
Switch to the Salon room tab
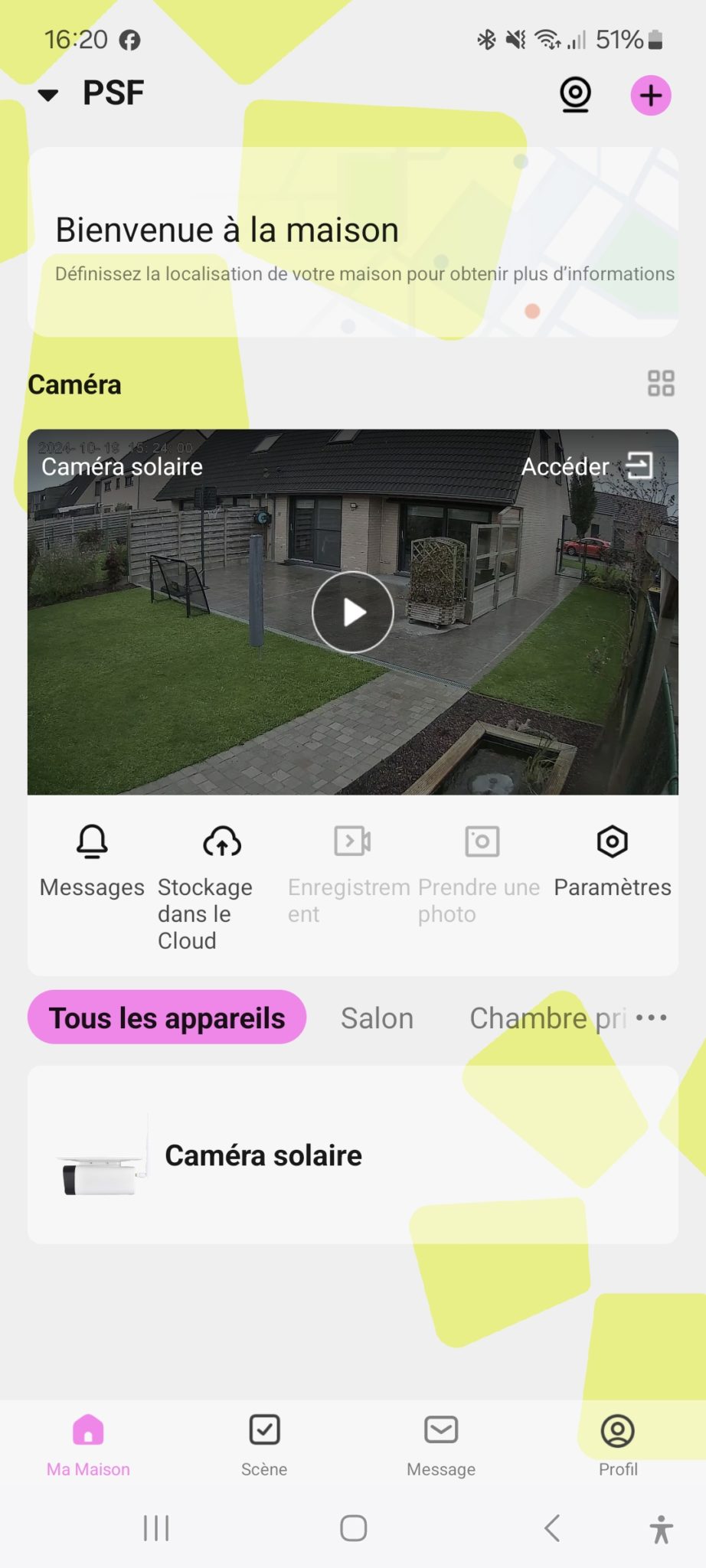[378, 1018]
